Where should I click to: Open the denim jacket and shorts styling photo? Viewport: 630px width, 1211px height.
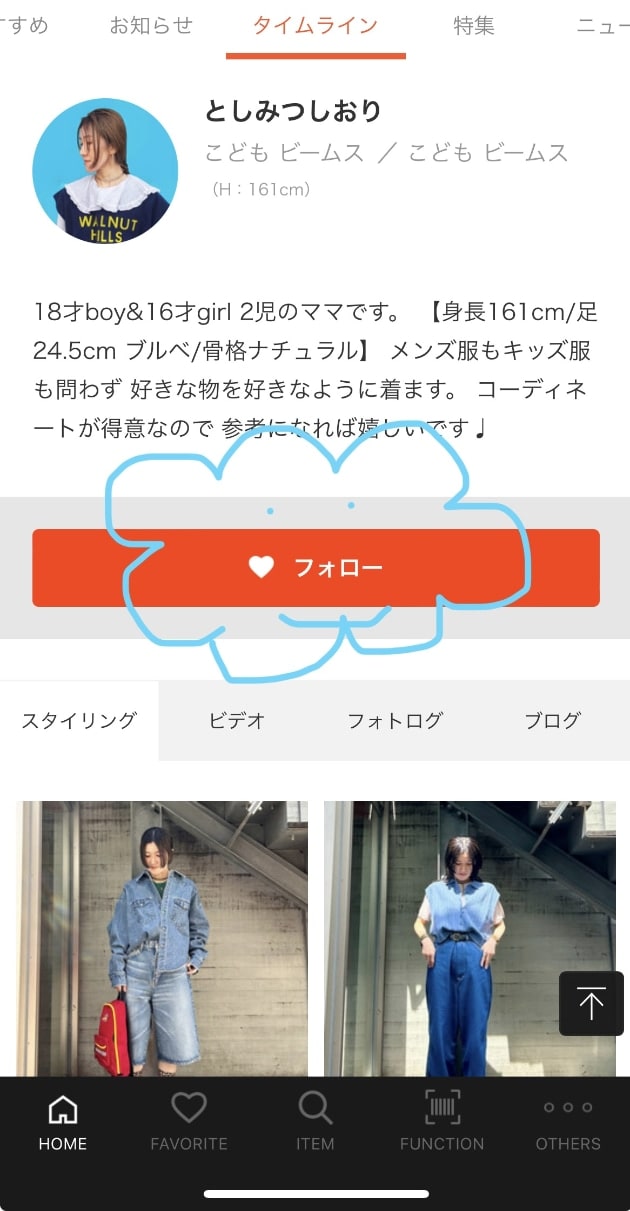click(162, 938)
